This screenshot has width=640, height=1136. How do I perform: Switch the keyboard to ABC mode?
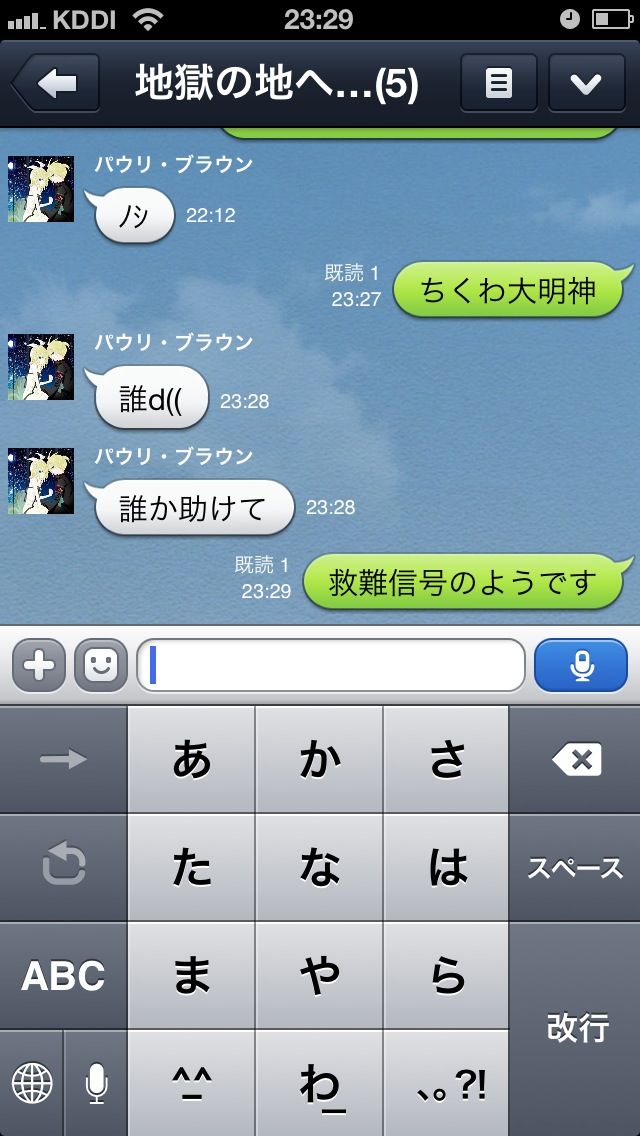click(x=63, y=976)
